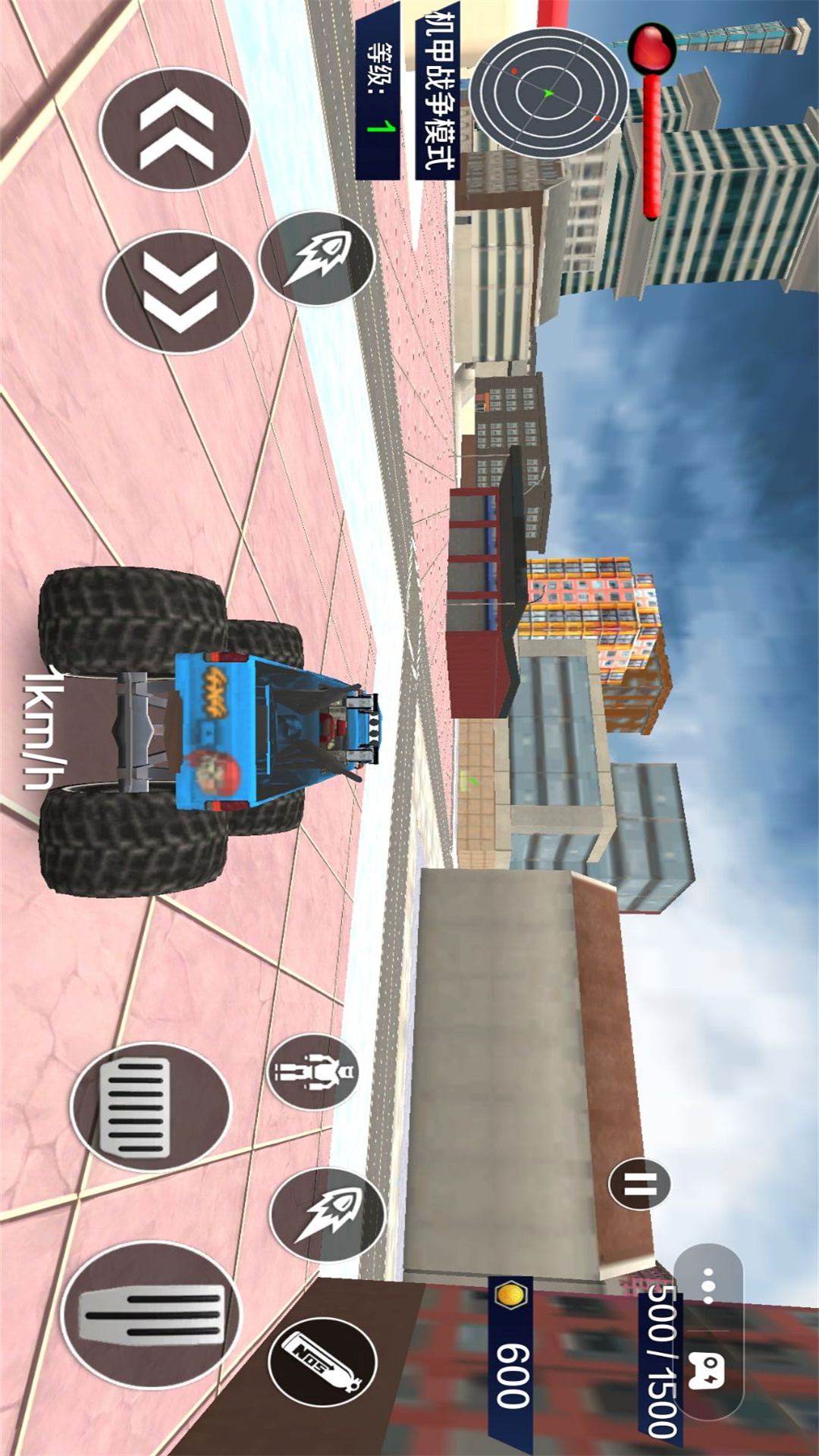Screen dimensions: 819x1456
Task: Open the three-dot overlay menu
Action: (x=708, y=1286)
